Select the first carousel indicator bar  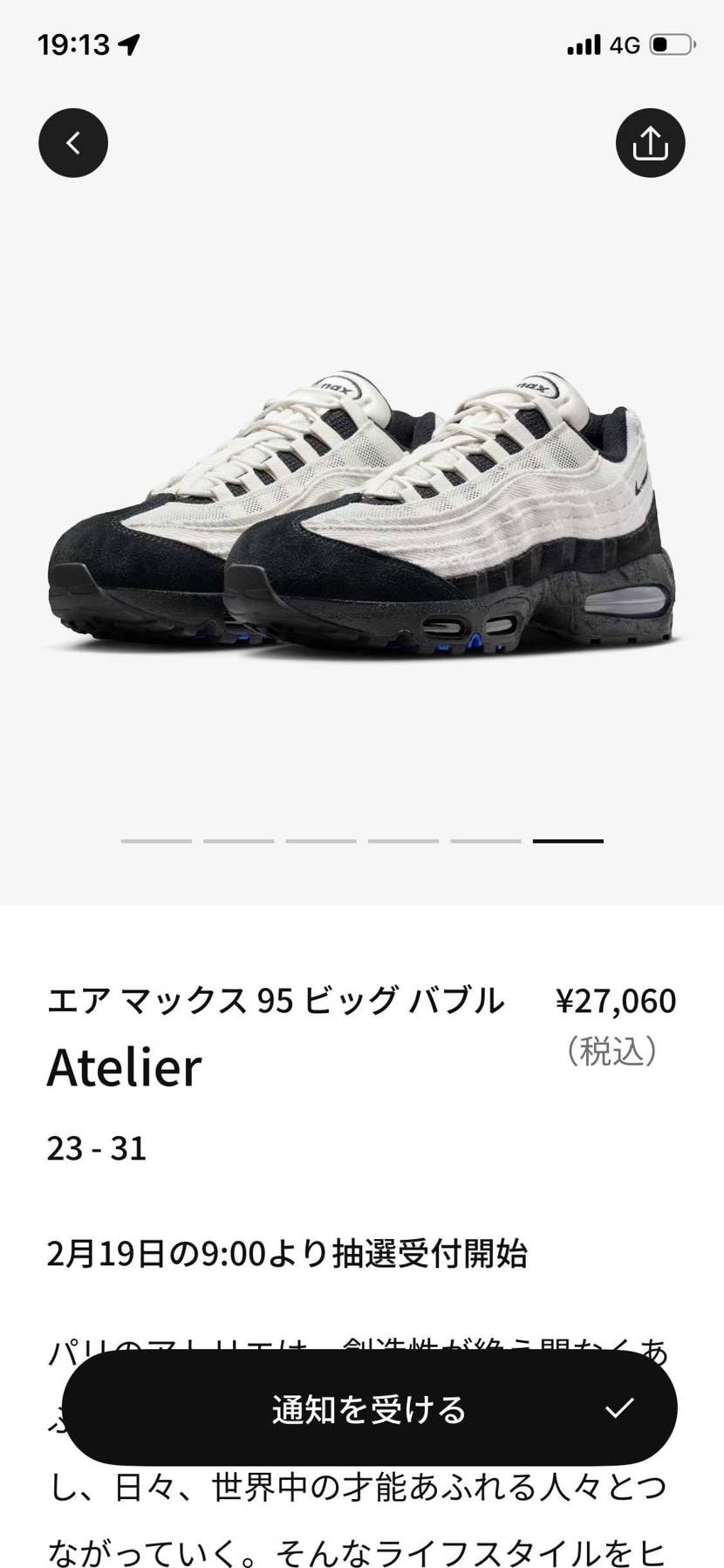[x=155, y=841]
